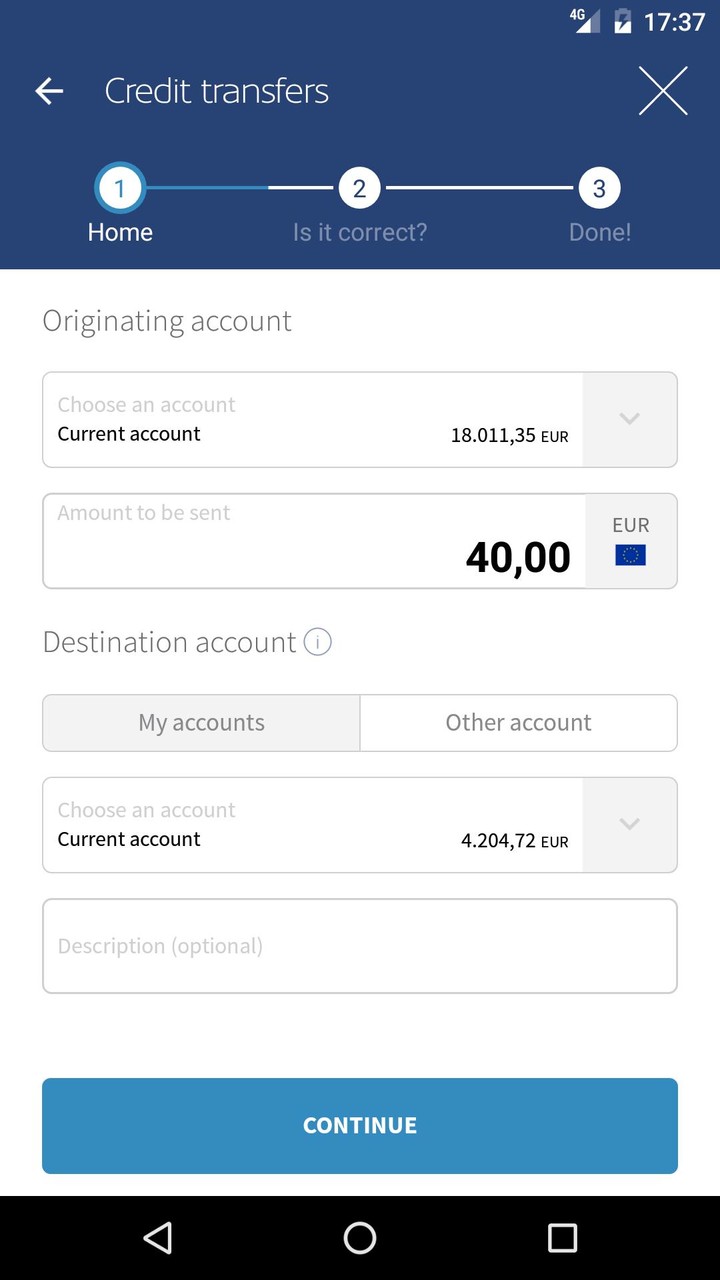The image size is (720, 1280).
Task: Edit the amount to be sent
Action: (x=315, y=542)
